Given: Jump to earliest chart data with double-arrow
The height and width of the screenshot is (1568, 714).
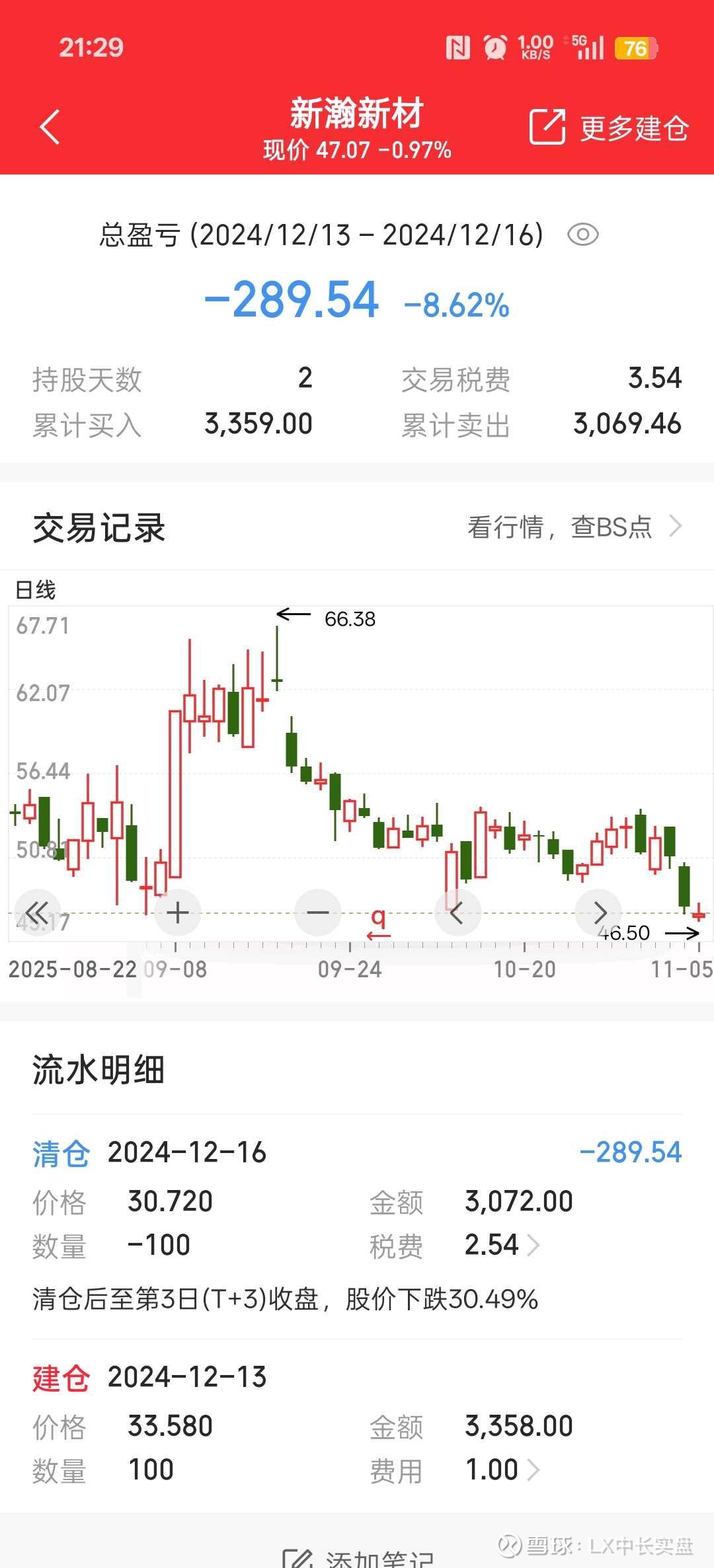Looking at the screenshot, I should (x=37, y=913).
